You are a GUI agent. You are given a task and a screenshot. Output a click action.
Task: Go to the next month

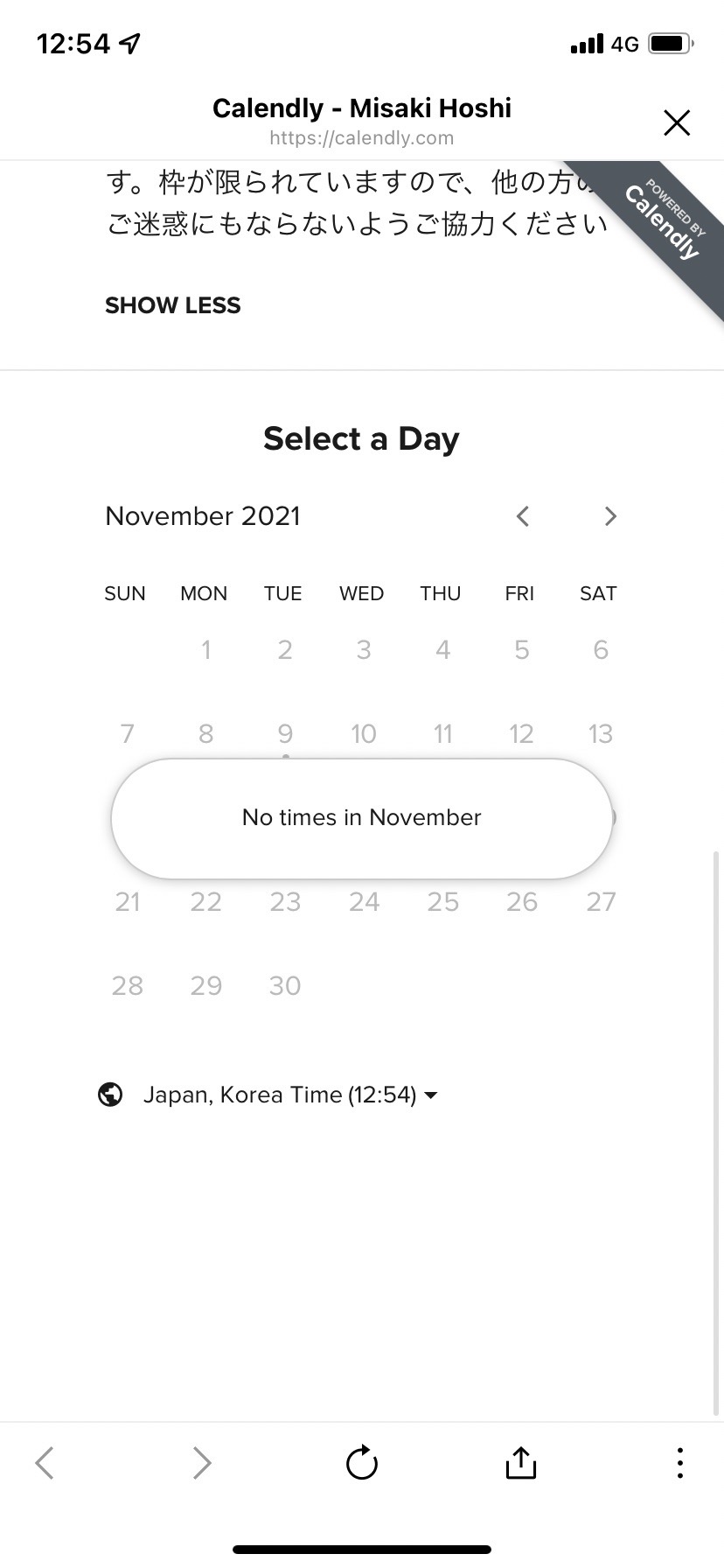610,516
